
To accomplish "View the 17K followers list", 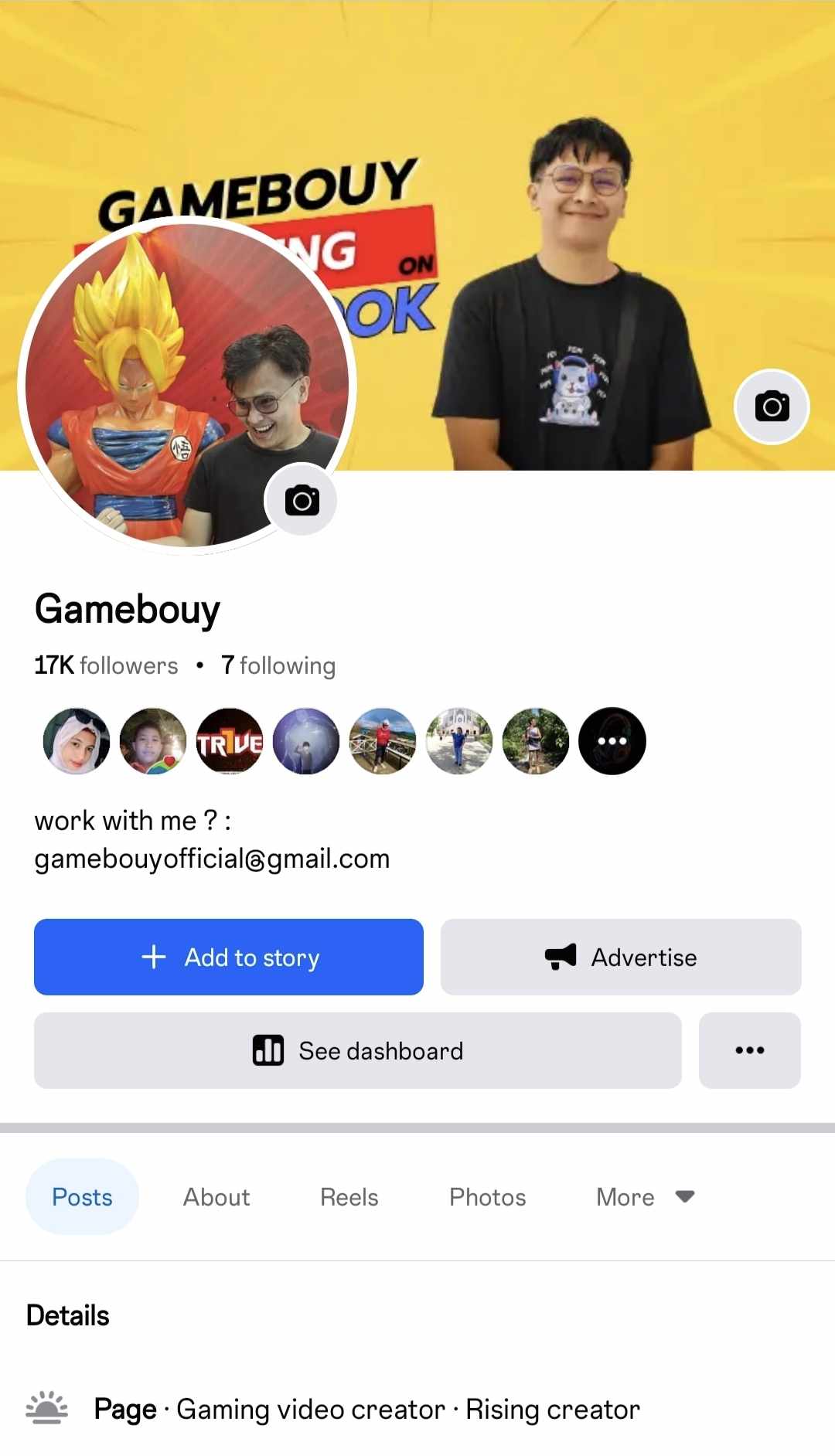I will 106,665.
